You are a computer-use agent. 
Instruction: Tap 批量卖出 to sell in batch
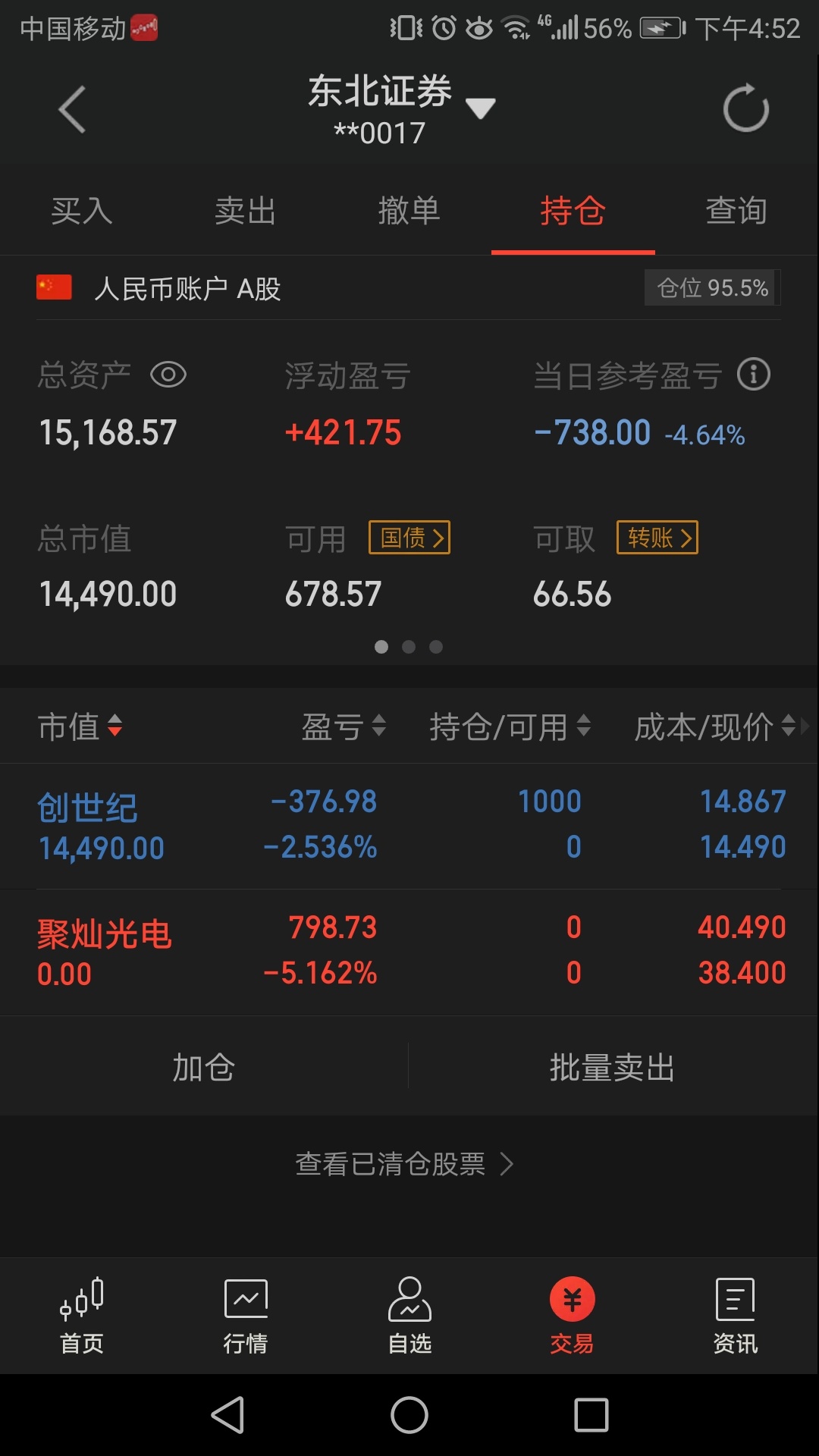point(613,1067)
